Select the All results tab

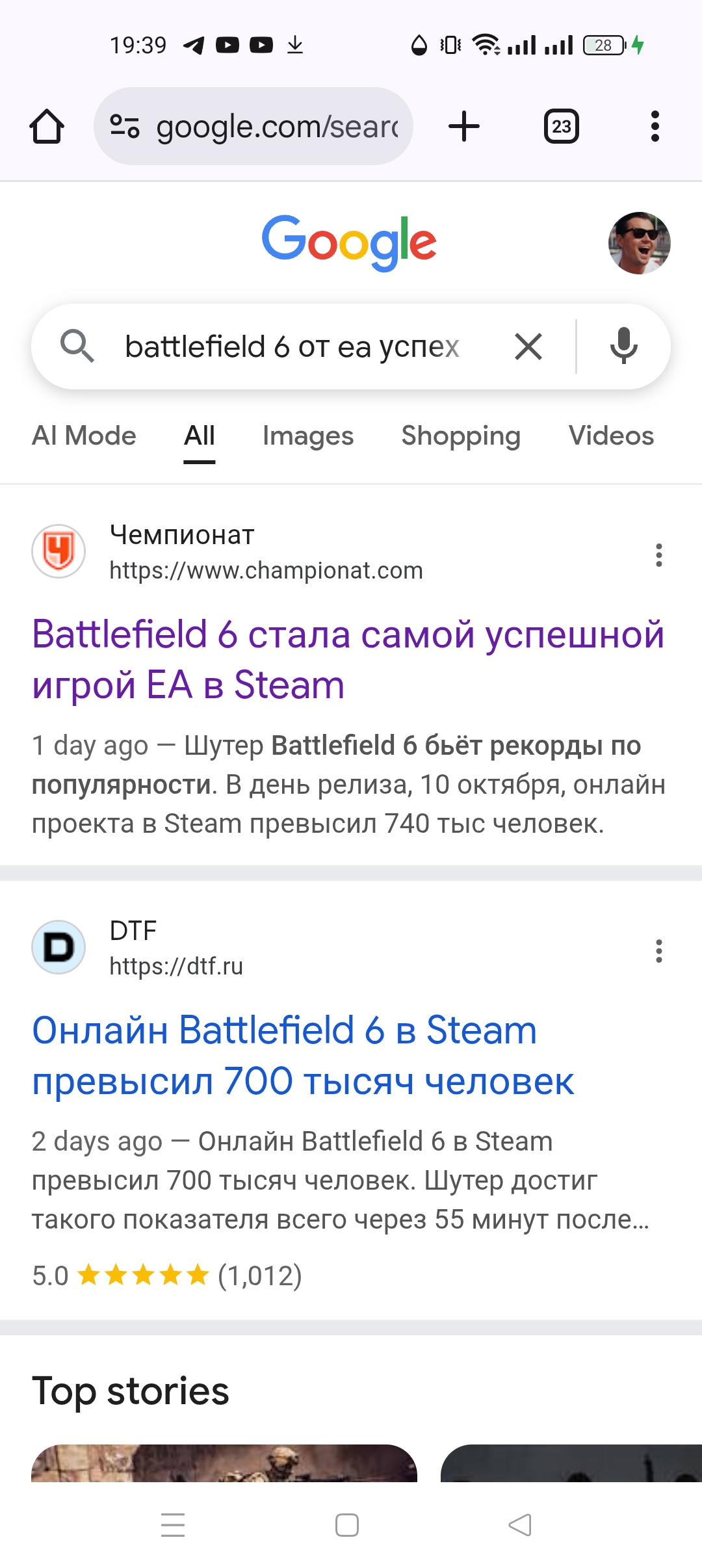tap(199, 436)
